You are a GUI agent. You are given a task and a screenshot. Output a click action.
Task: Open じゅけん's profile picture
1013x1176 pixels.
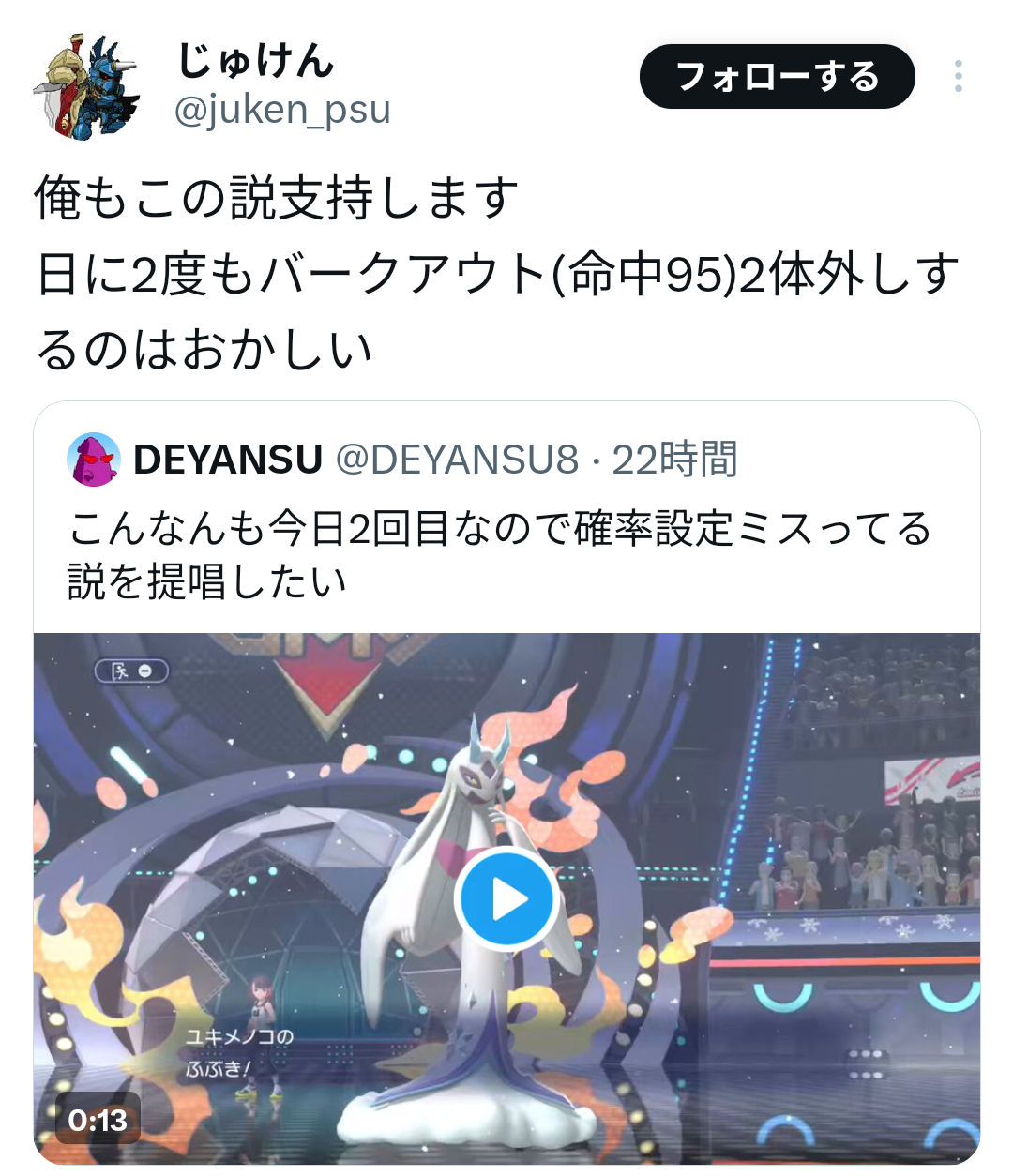point(86,86)
